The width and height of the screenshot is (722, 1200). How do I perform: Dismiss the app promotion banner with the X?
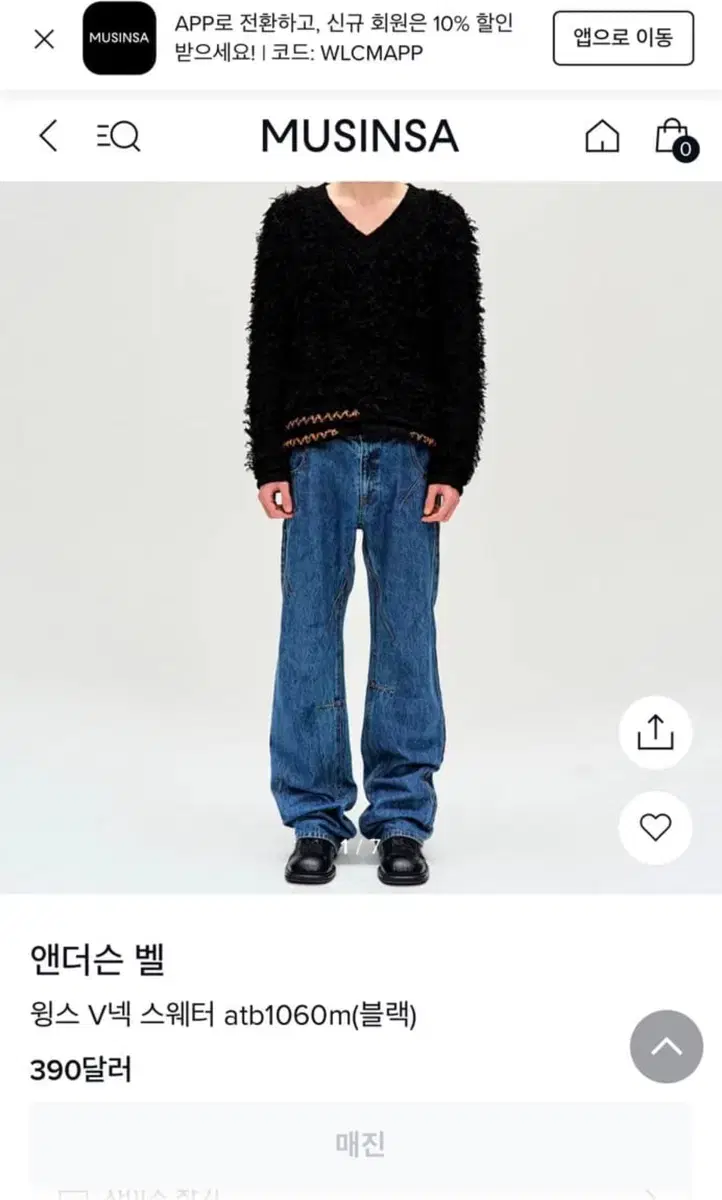click(x=43, y=39)
